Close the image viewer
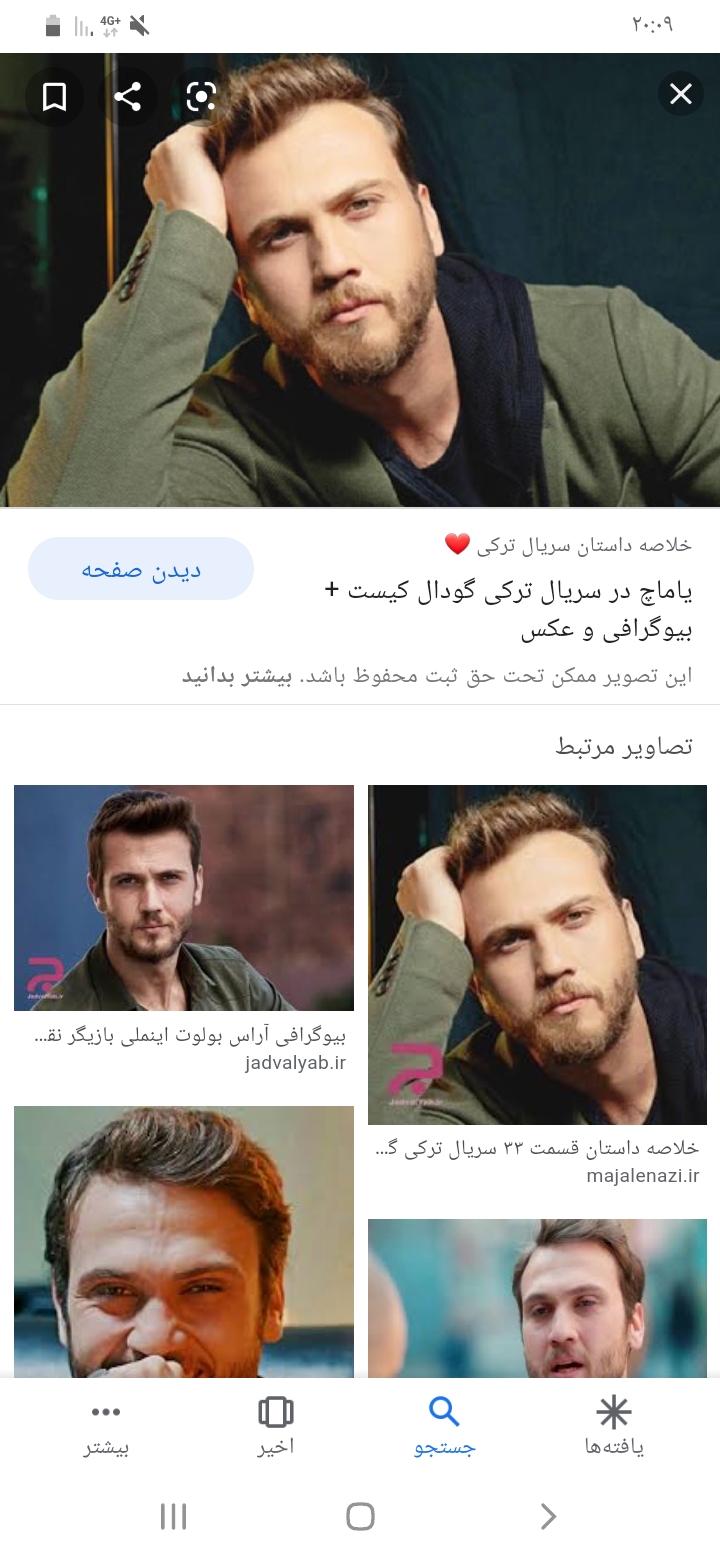720x1560 pixels. pyautogui.click(x=681, y=94)
